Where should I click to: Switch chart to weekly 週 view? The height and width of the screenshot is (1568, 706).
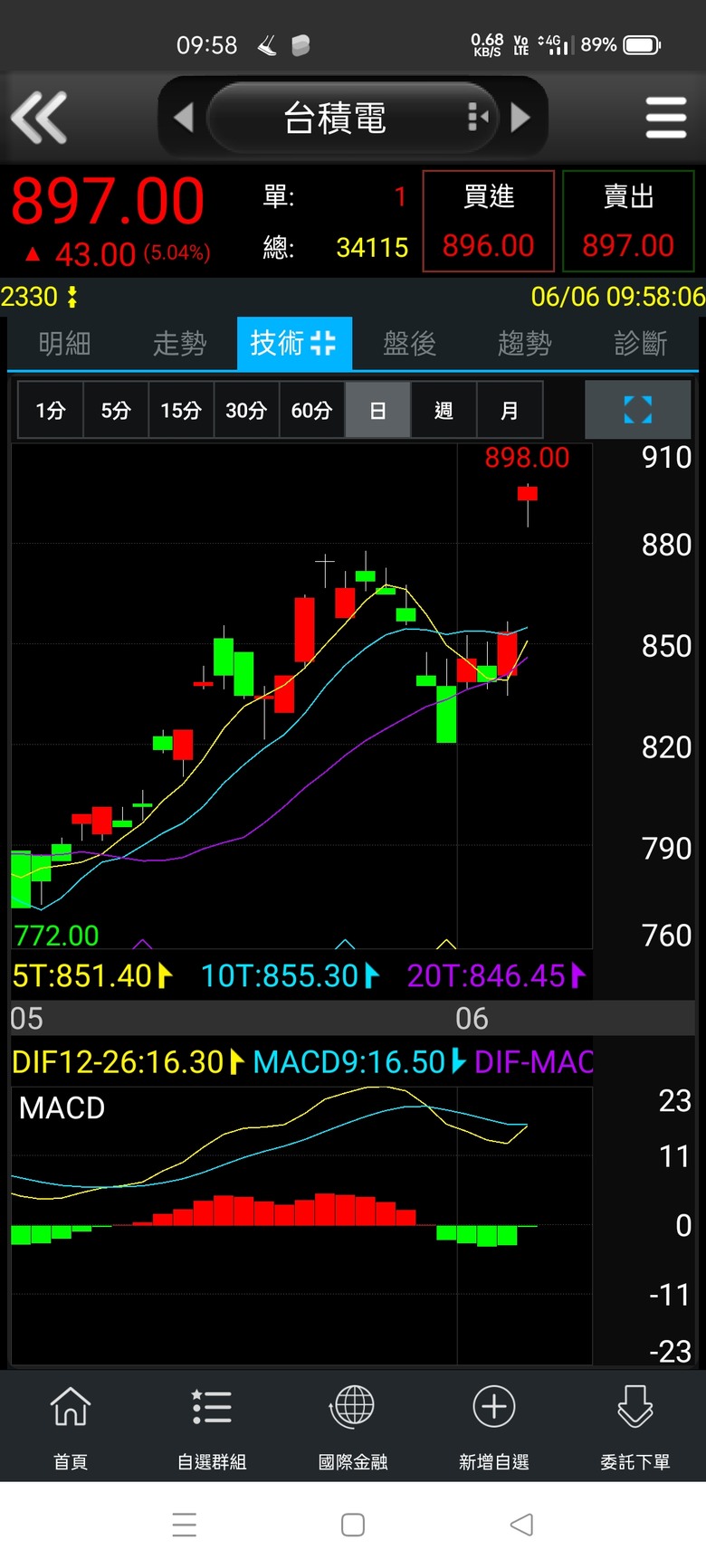coord(444,411)
